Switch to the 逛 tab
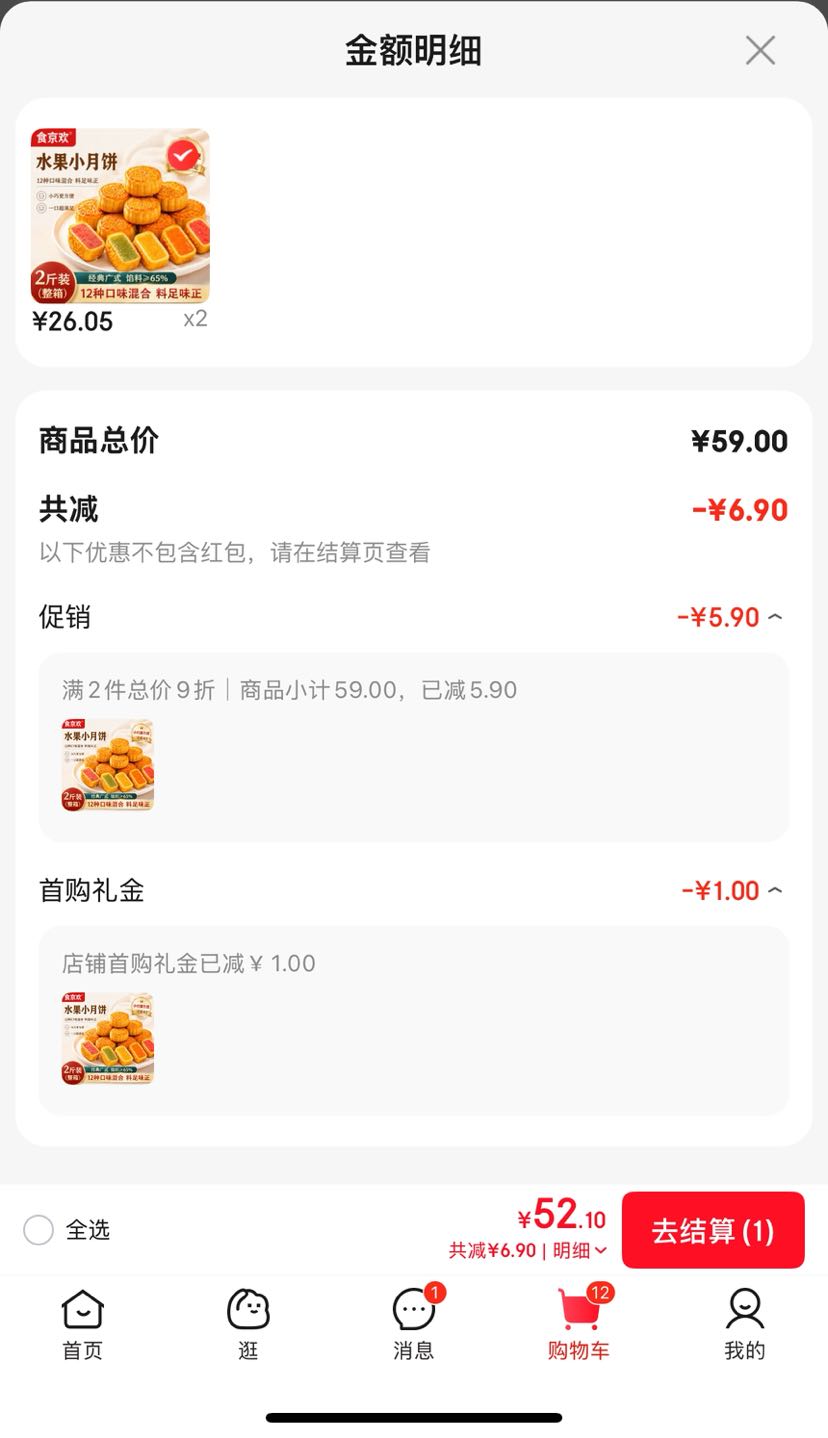This screenshot has width=828, height=1438. [x=248, y=1324]
